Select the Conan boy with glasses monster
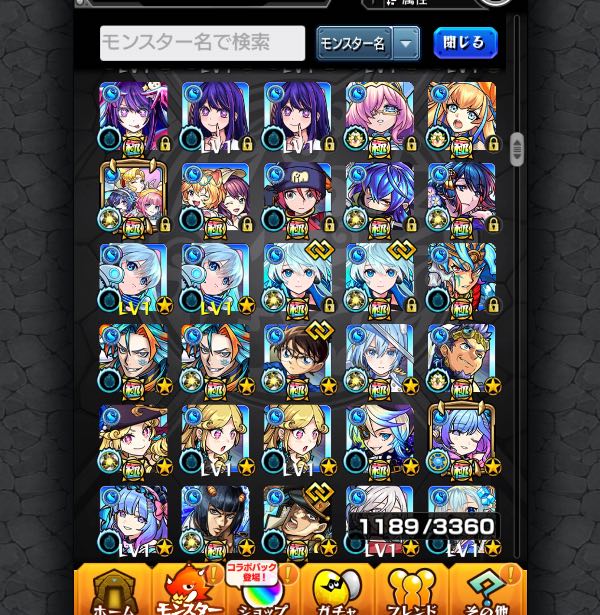 (x=297, y=359)
